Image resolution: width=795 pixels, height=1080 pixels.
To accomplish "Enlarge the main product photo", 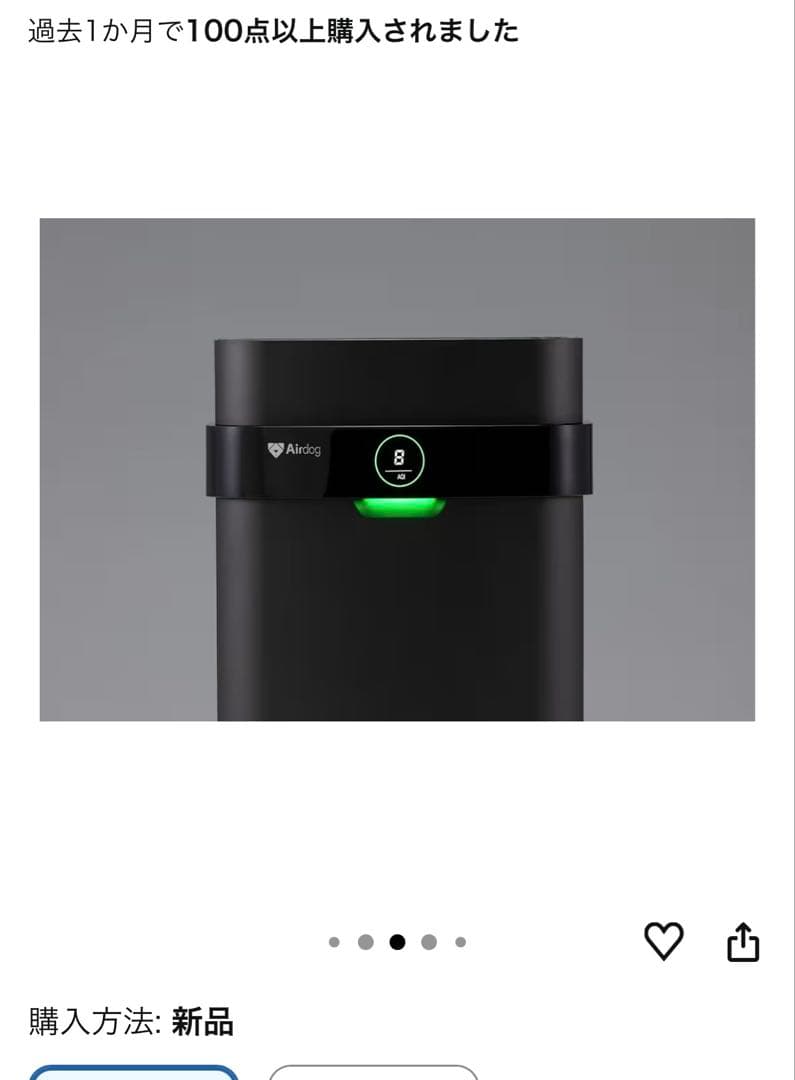I will [397, 470].
